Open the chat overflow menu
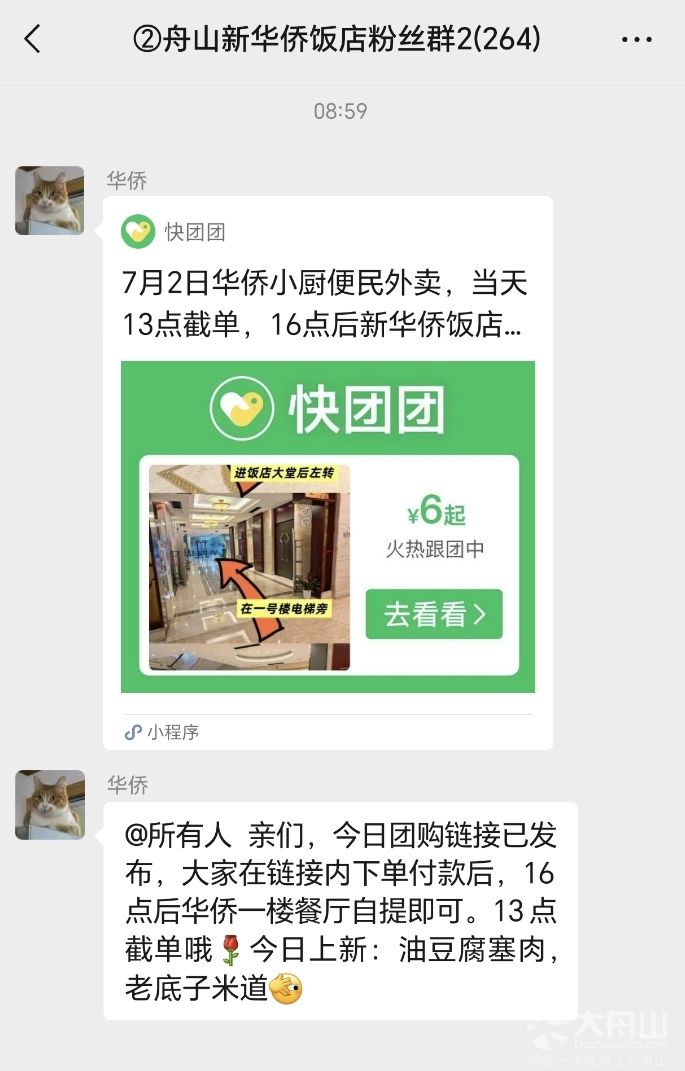Viewport: 685px width, 1071px height. (x=636, y=40)
